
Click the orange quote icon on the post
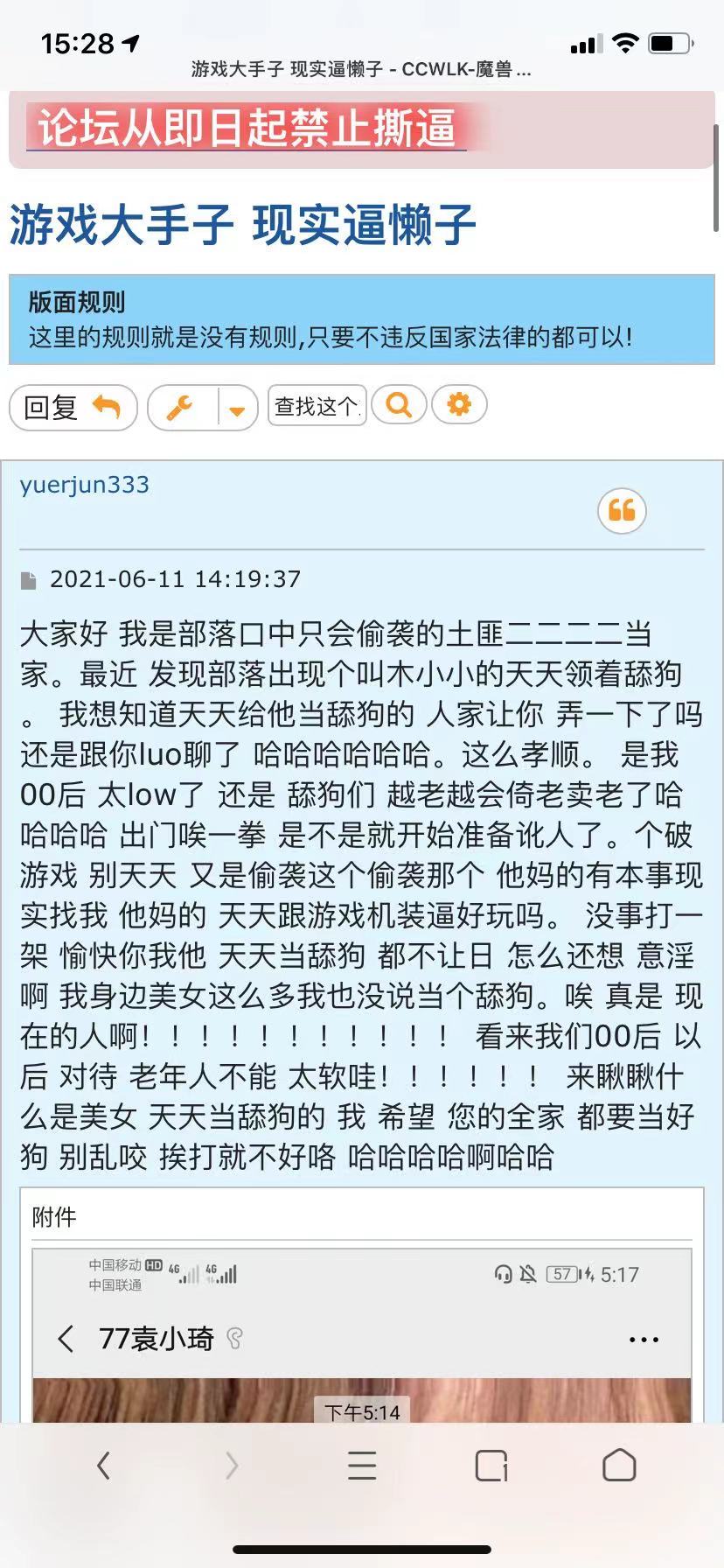pos(620,512)
